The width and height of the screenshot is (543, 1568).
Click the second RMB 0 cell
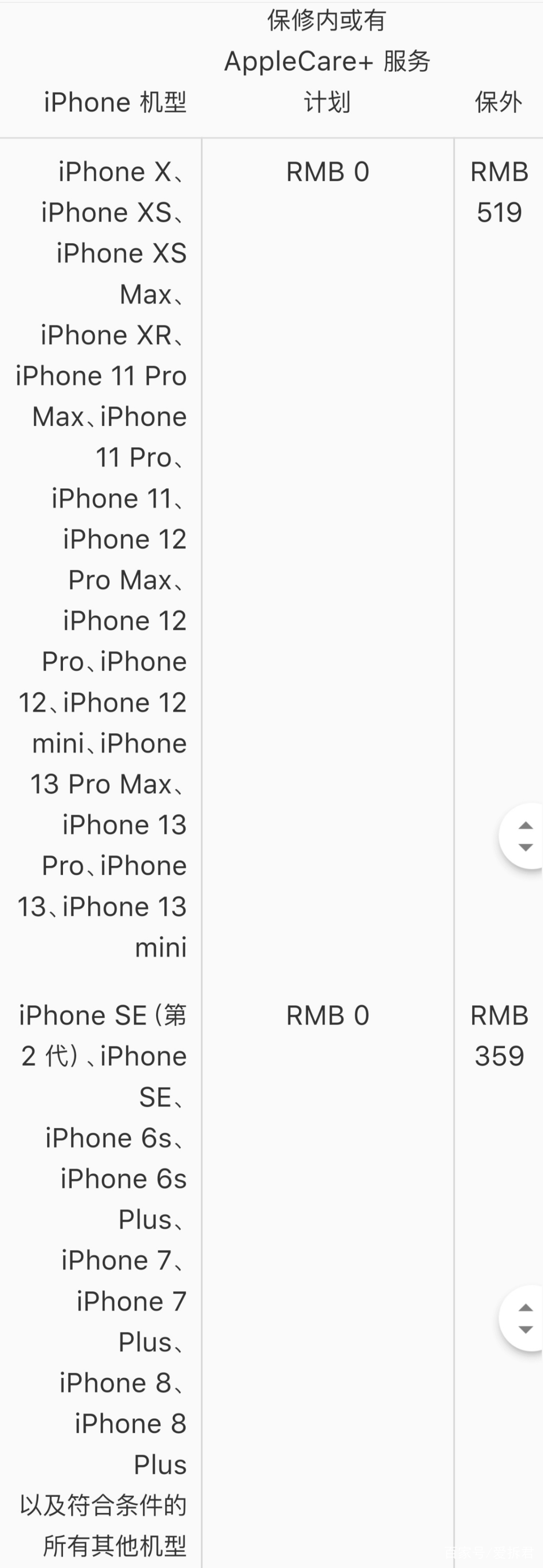coord(327,1015)
